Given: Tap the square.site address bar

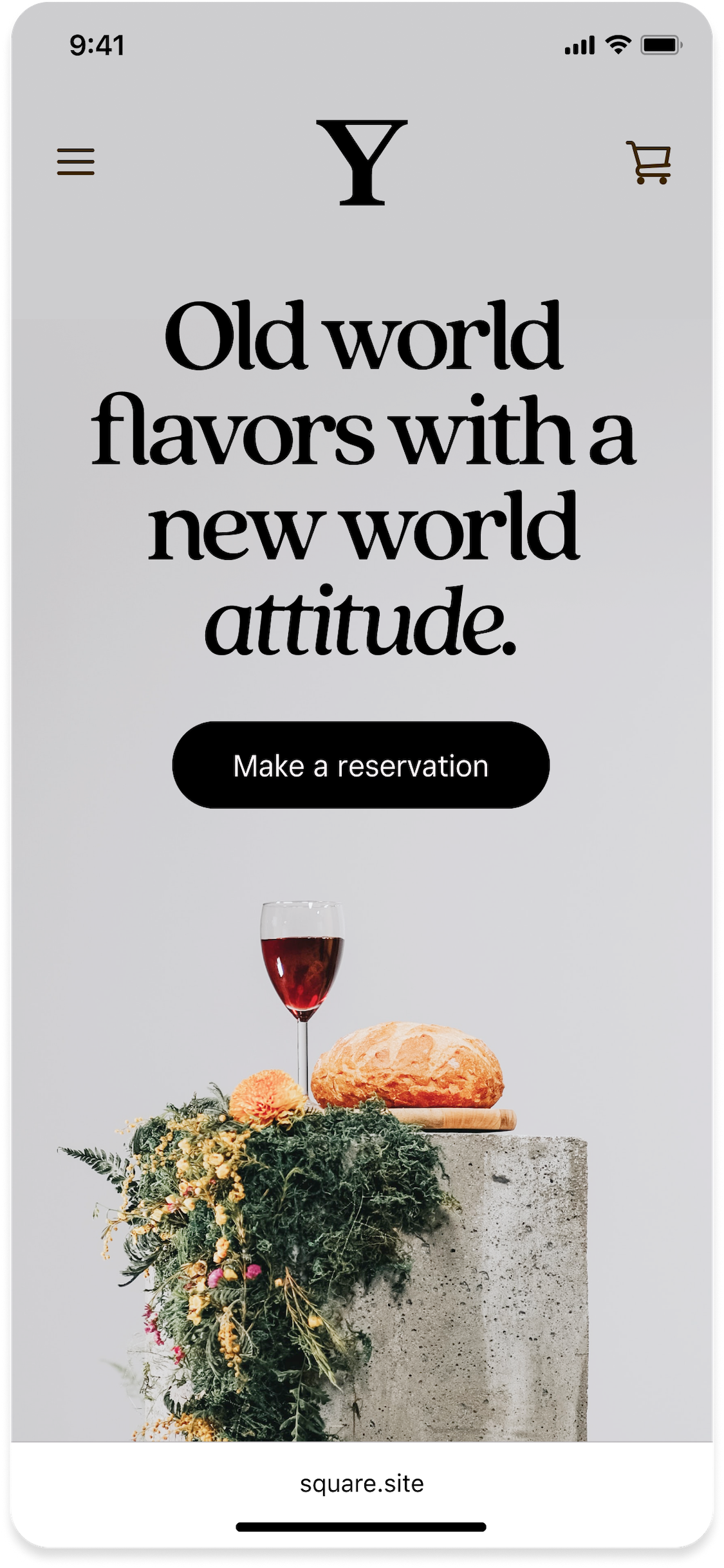Looking at the screenshot, I should click(362, 1484).
